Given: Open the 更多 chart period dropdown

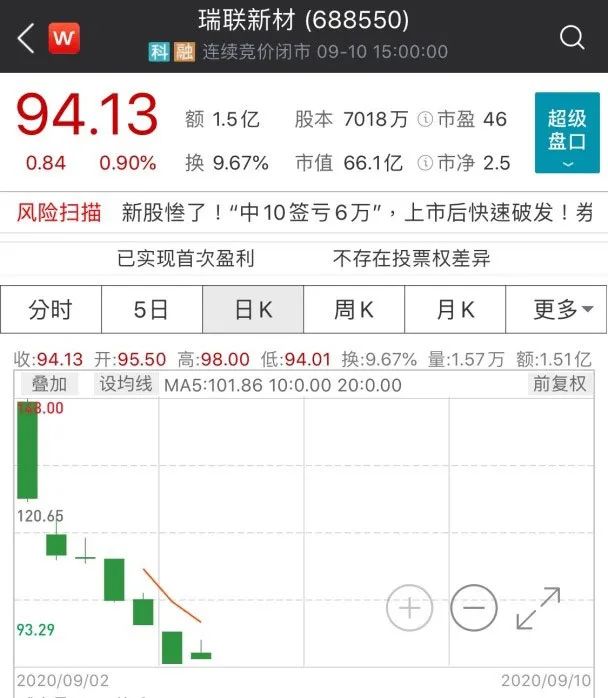Looking at the screenshot, I should click(x=556, y=310).
